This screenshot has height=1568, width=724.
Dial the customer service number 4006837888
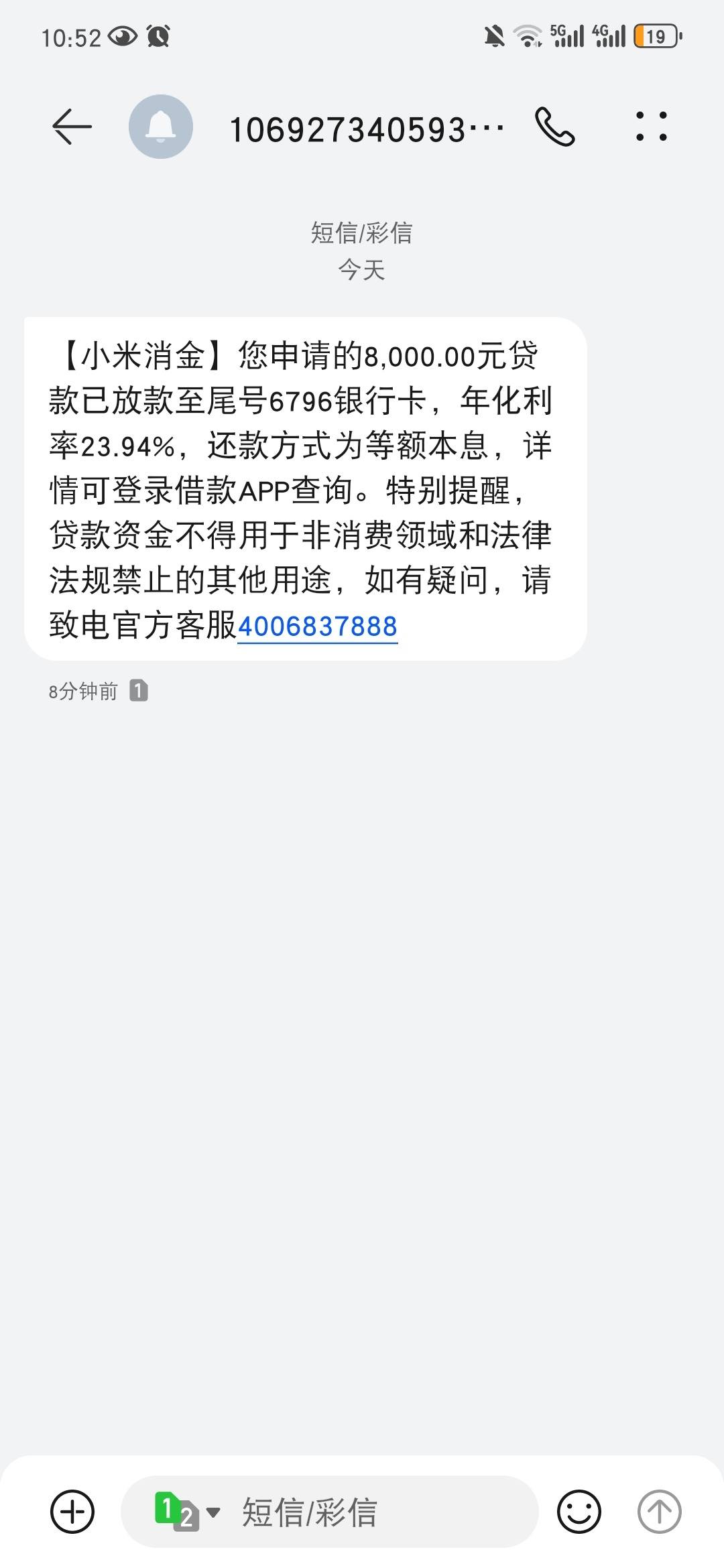[318, 627]
